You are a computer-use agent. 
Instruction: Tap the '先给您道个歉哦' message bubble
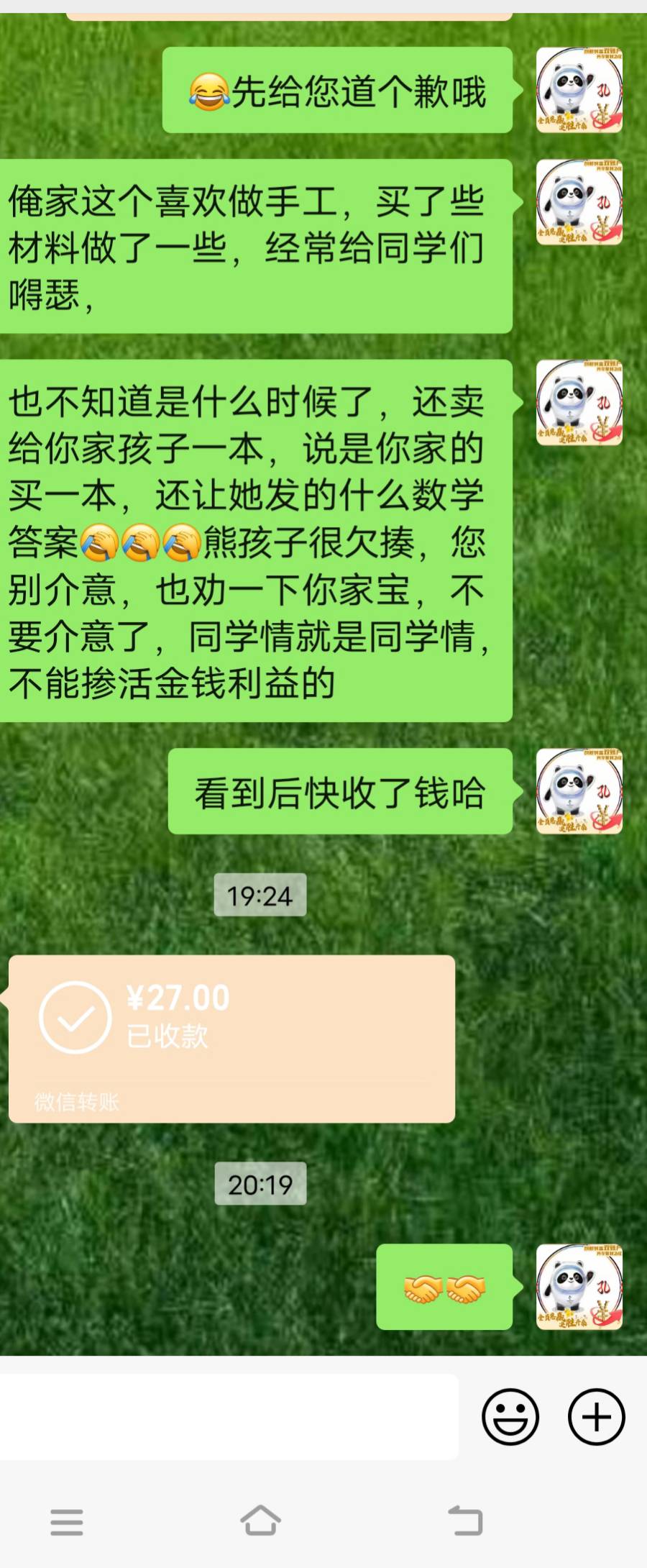338,90
